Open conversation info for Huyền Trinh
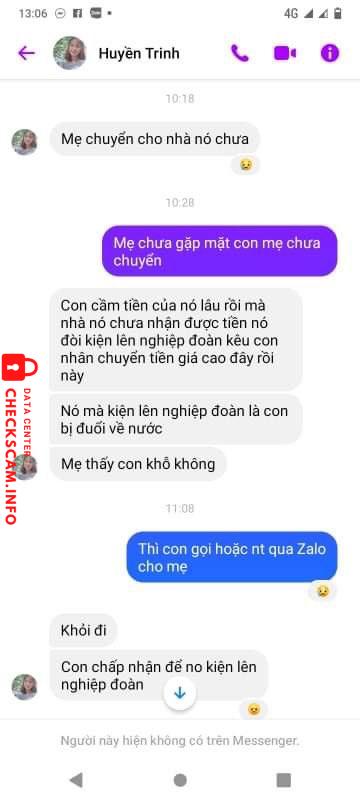 (330, 53)
